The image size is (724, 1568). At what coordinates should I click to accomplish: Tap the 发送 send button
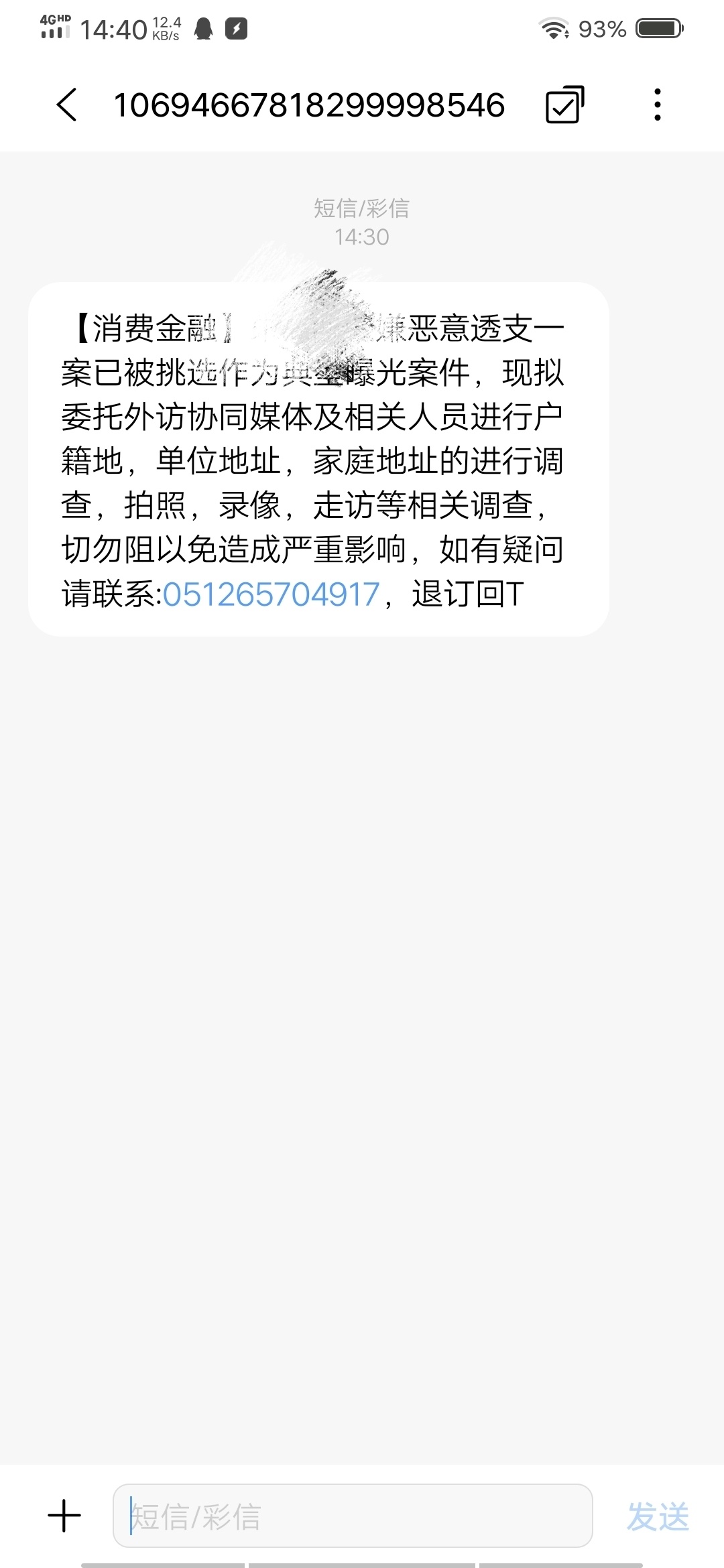click(x=658, y=1516)
